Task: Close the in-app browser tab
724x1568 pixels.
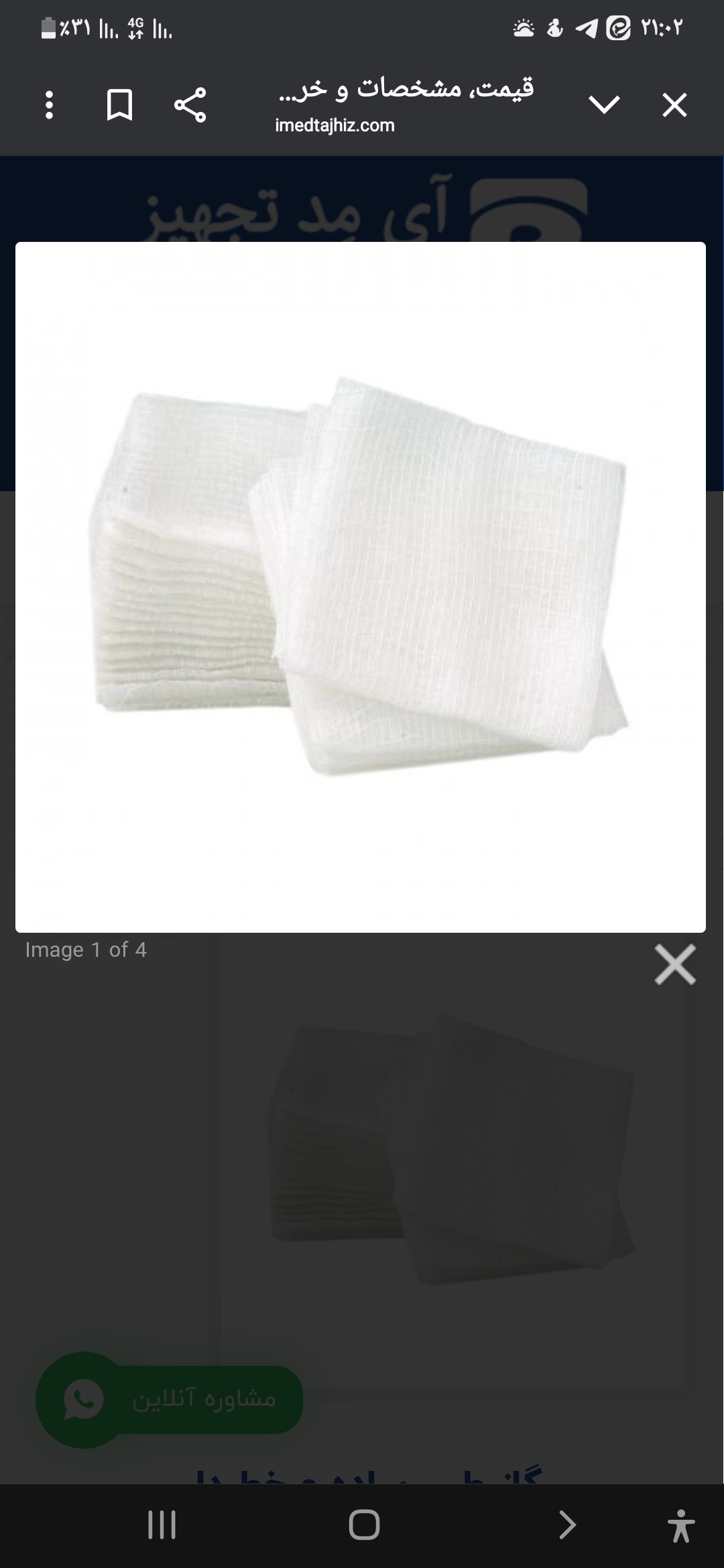Action: [x=674, y=105]
